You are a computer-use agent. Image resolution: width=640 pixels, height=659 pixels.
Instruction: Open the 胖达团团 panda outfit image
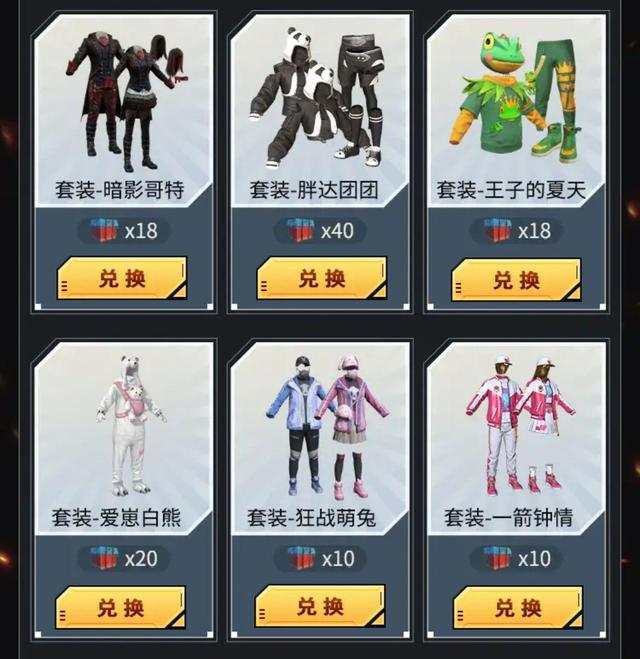318,100
